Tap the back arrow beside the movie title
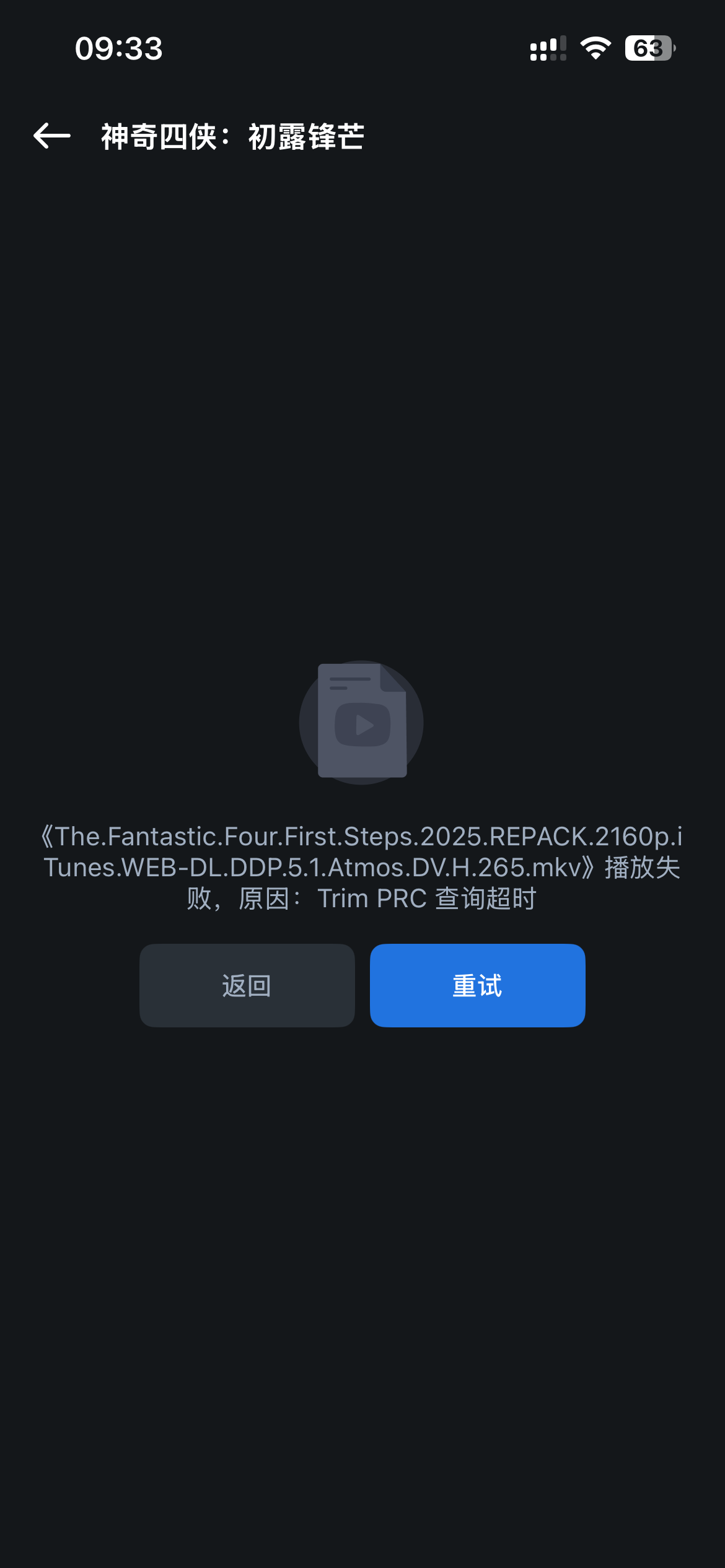725x1568 pixels. click(52, 136)
